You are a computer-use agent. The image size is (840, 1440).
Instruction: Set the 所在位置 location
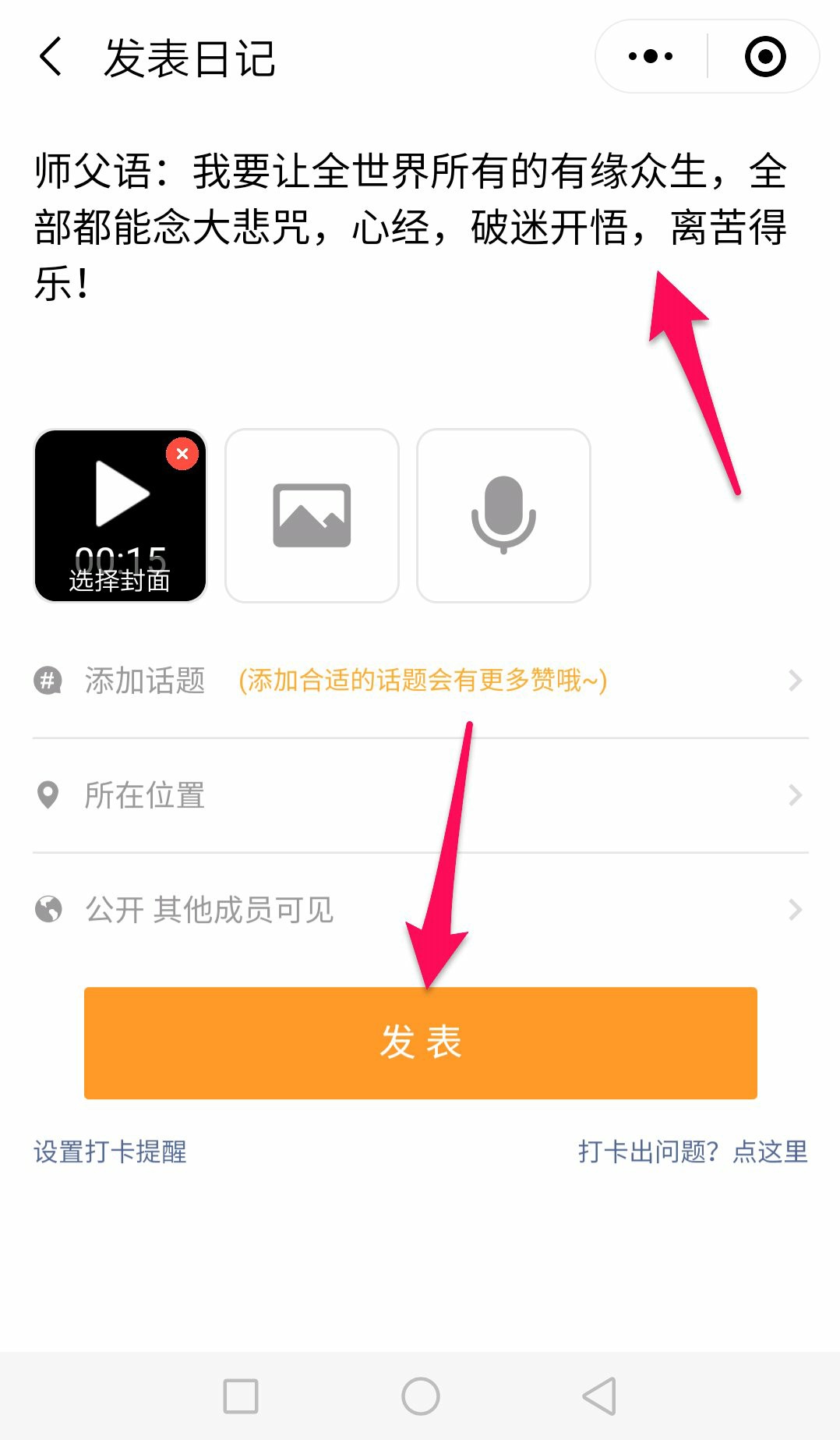tap(421, 795)
